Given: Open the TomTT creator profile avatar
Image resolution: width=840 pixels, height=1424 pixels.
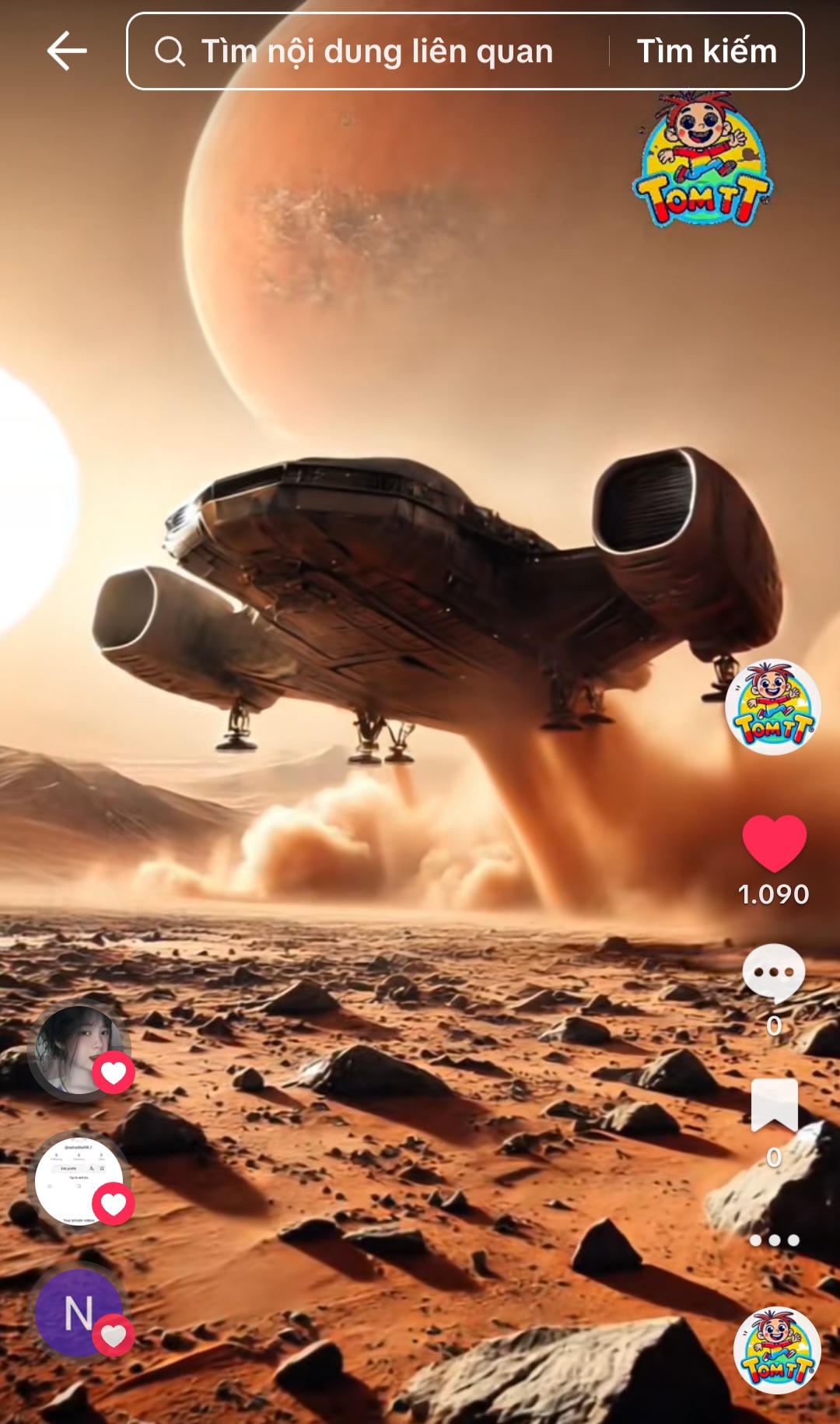Looking at the screenshot, I should click(772, 707).
